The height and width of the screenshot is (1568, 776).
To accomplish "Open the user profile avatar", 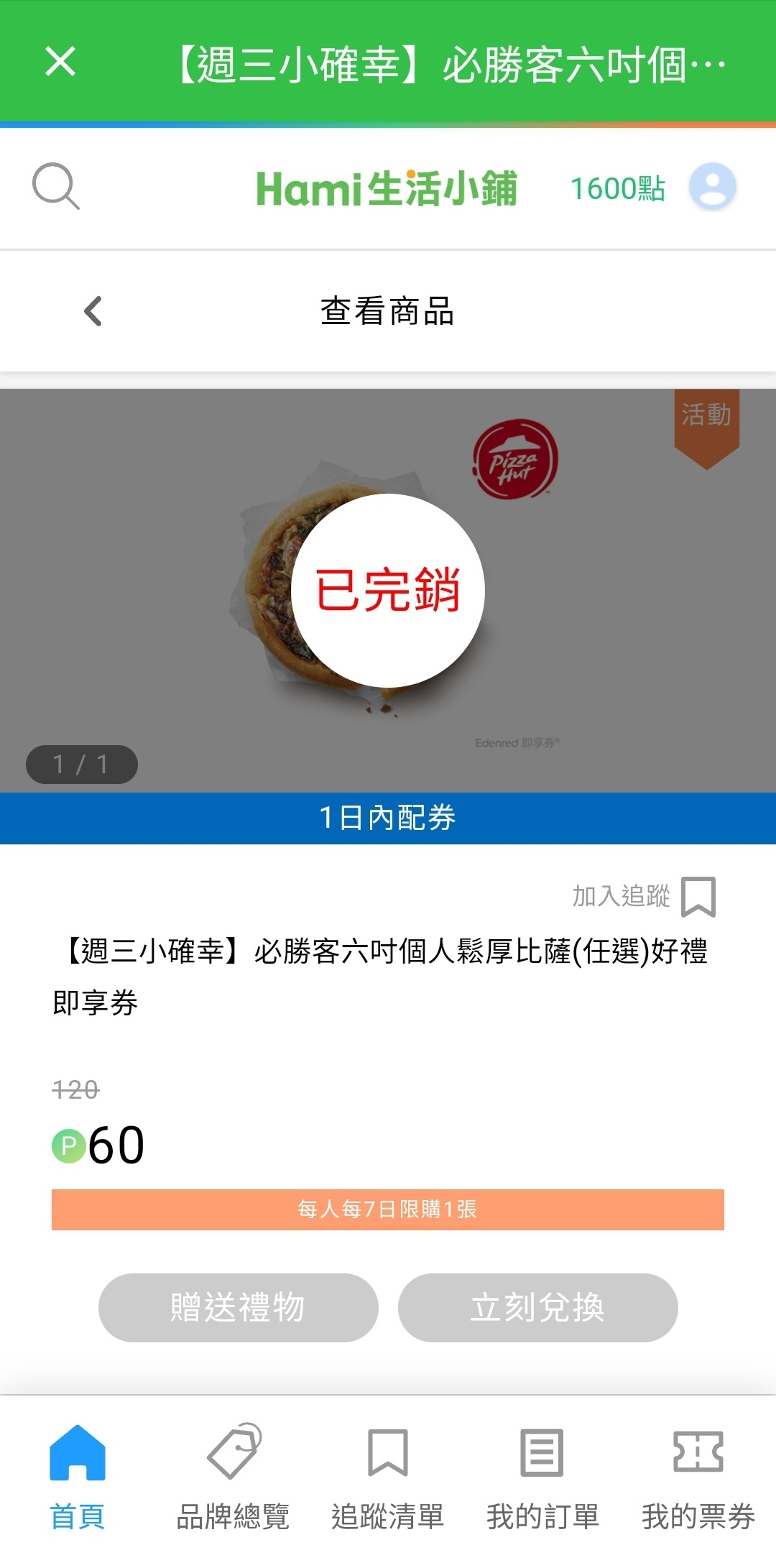I will pos(712,187).
